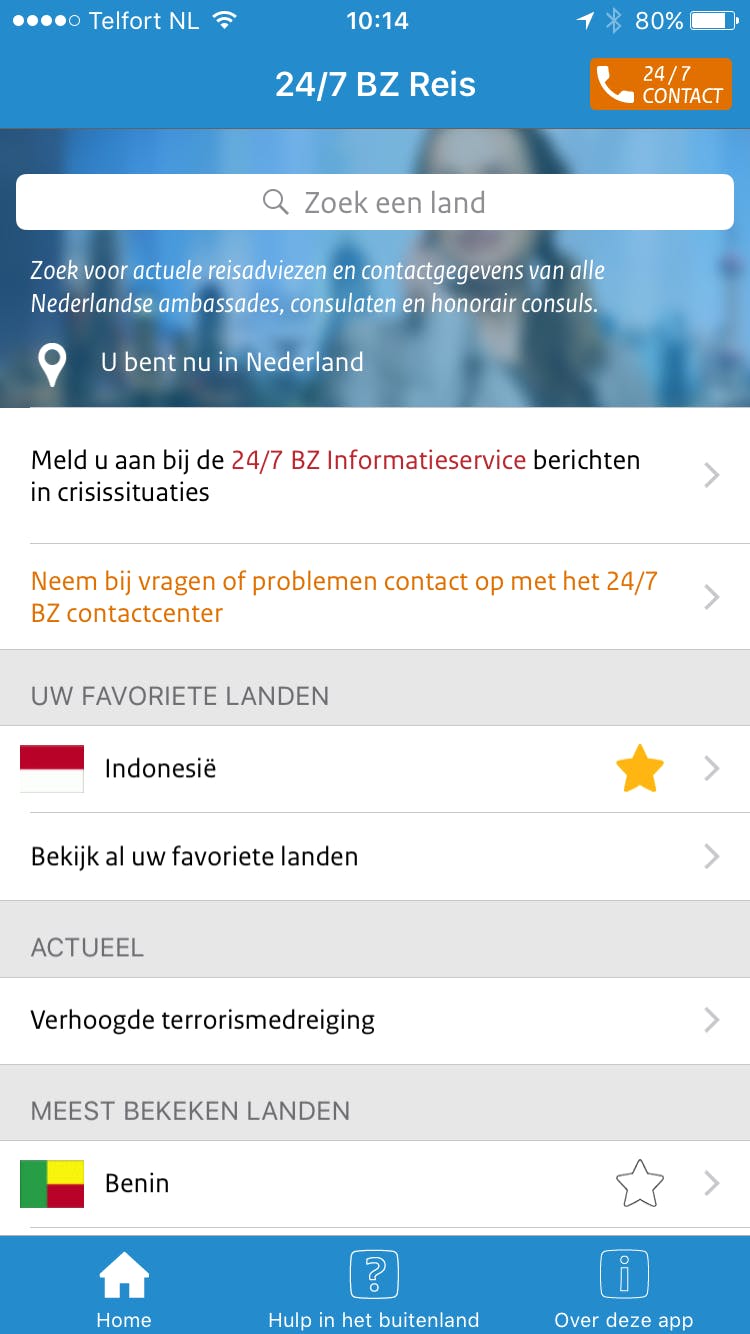The height and width of the screenshot is (1334, 750).
Task: Switch to the Home tab
Action: (124, 1290)
